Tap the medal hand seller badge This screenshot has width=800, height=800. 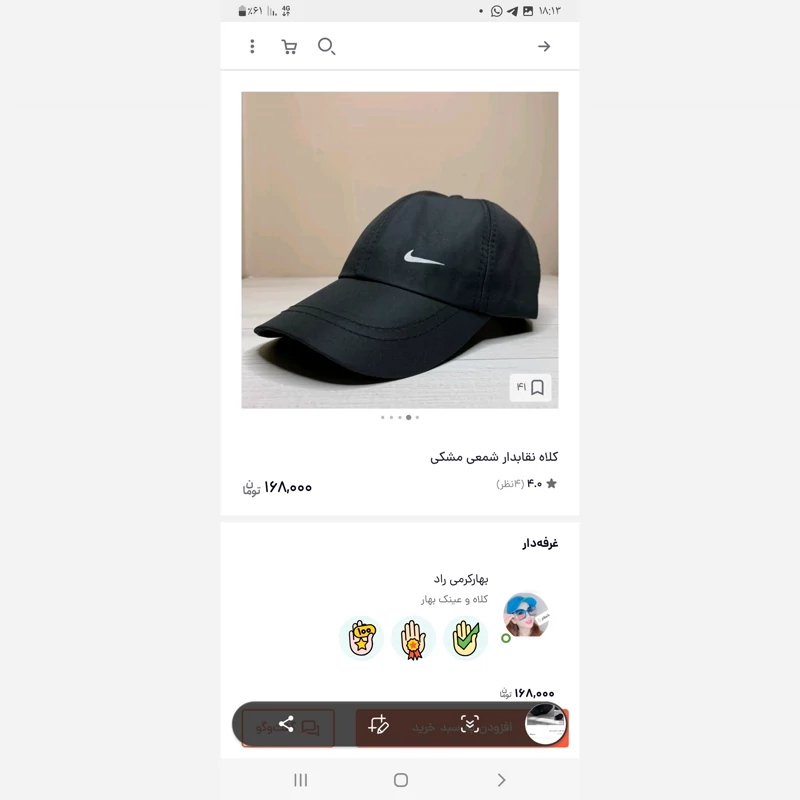pyautogui.click(x=413, y=639)
